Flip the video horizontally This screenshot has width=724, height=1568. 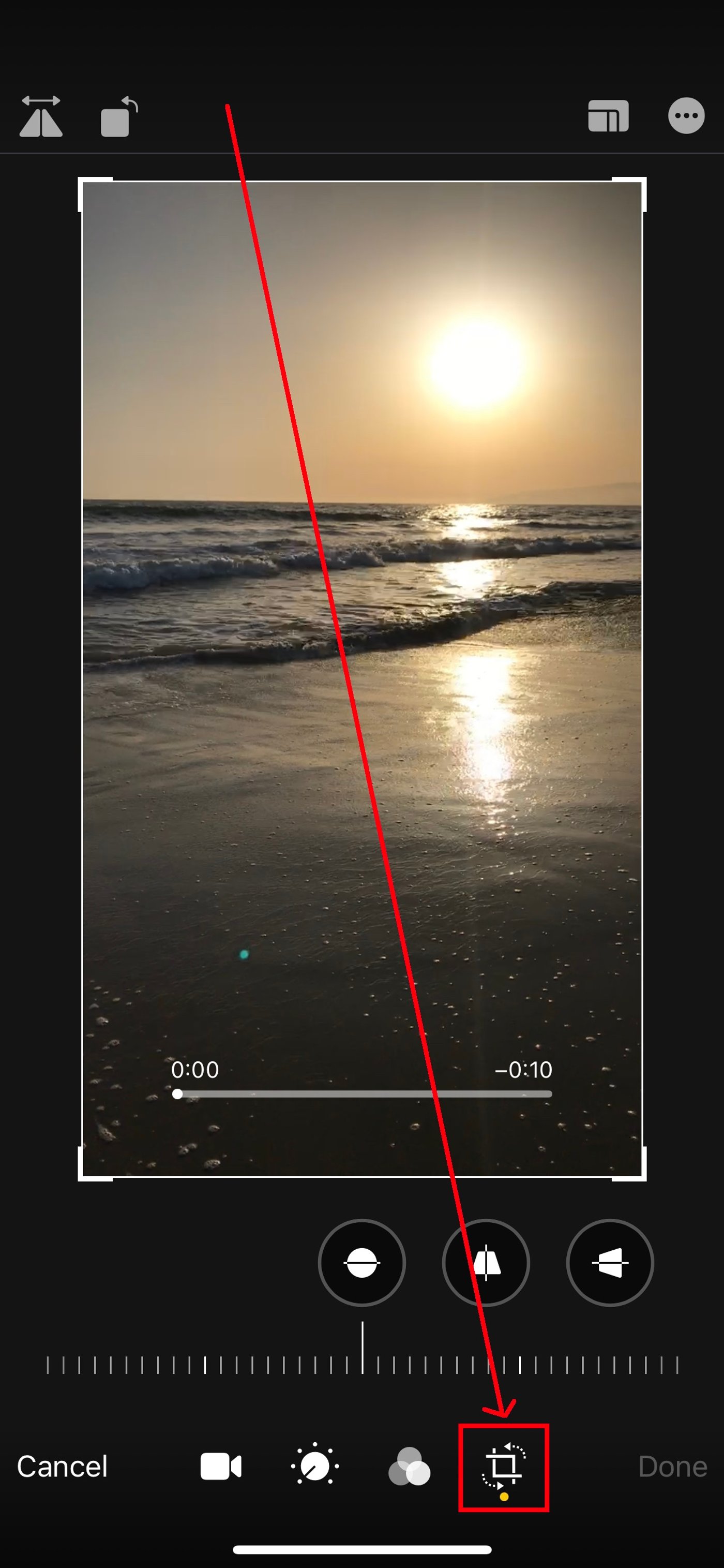[41, 116]
